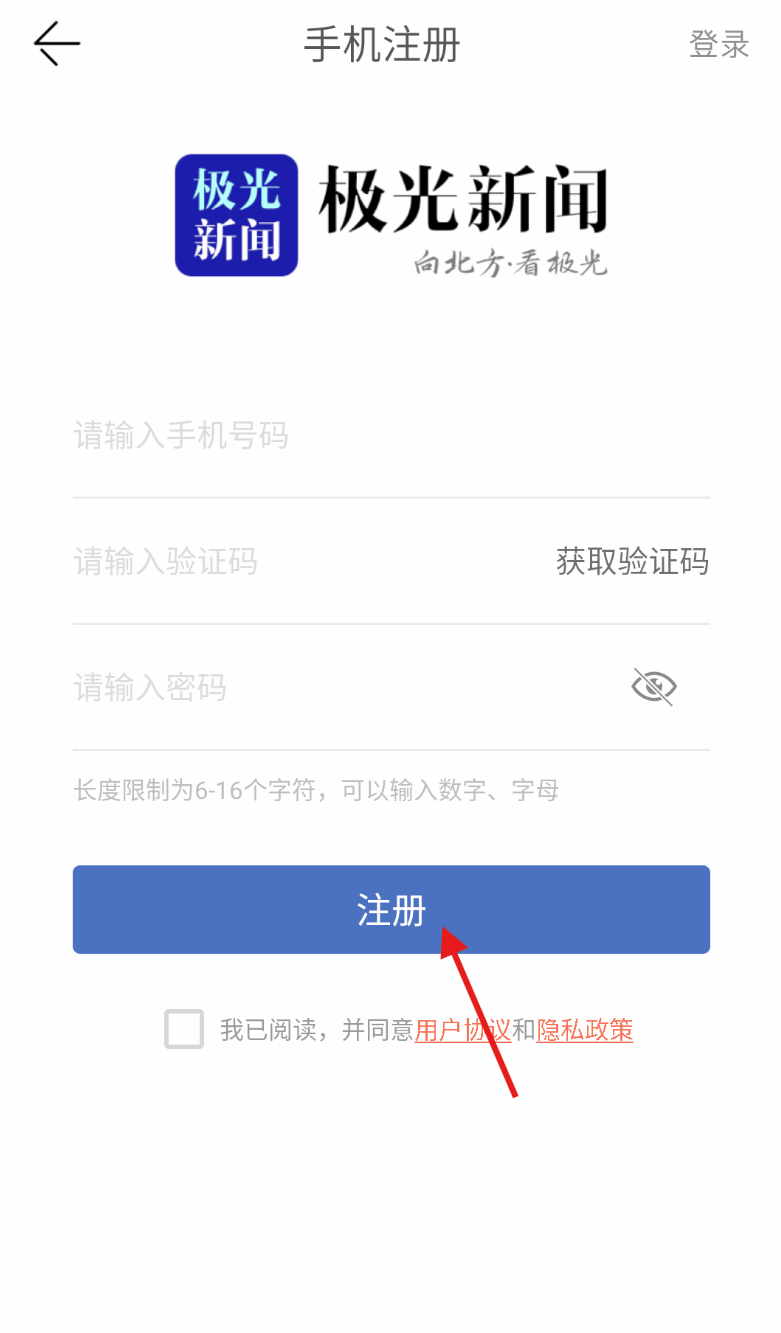Open the 隐私政策 privacy policy link
This screenshot has height=1333, width=781.
[585, 1030]
